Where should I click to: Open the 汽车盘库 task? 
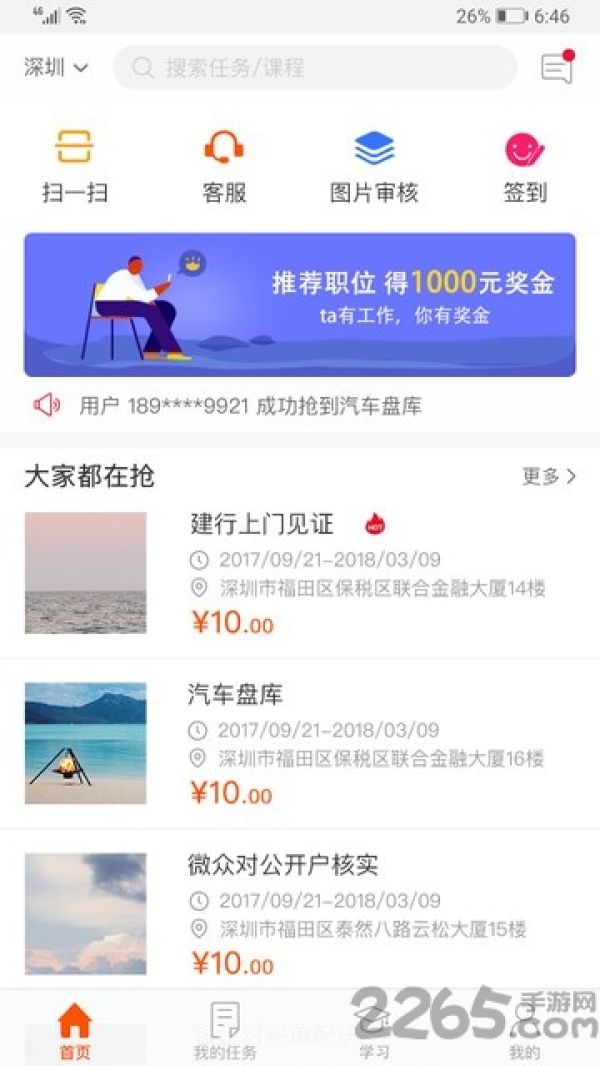coord(300,743)
